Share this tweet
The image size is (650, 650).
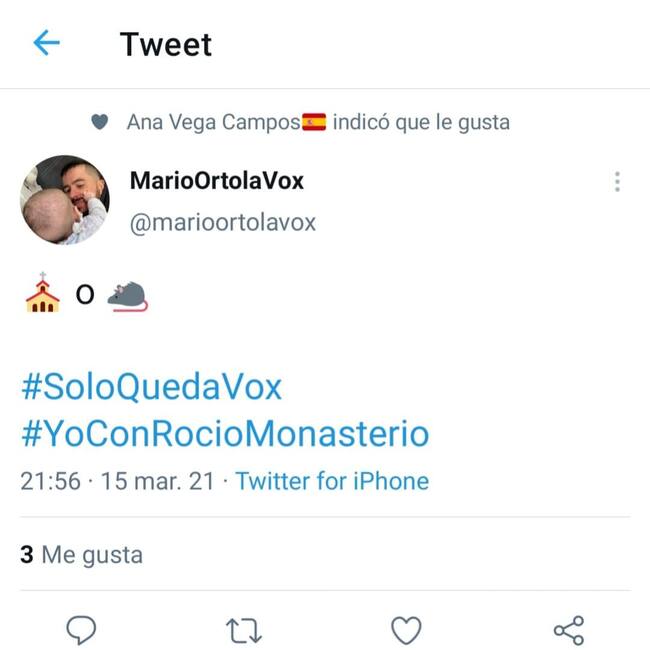[x=568, y=630]
